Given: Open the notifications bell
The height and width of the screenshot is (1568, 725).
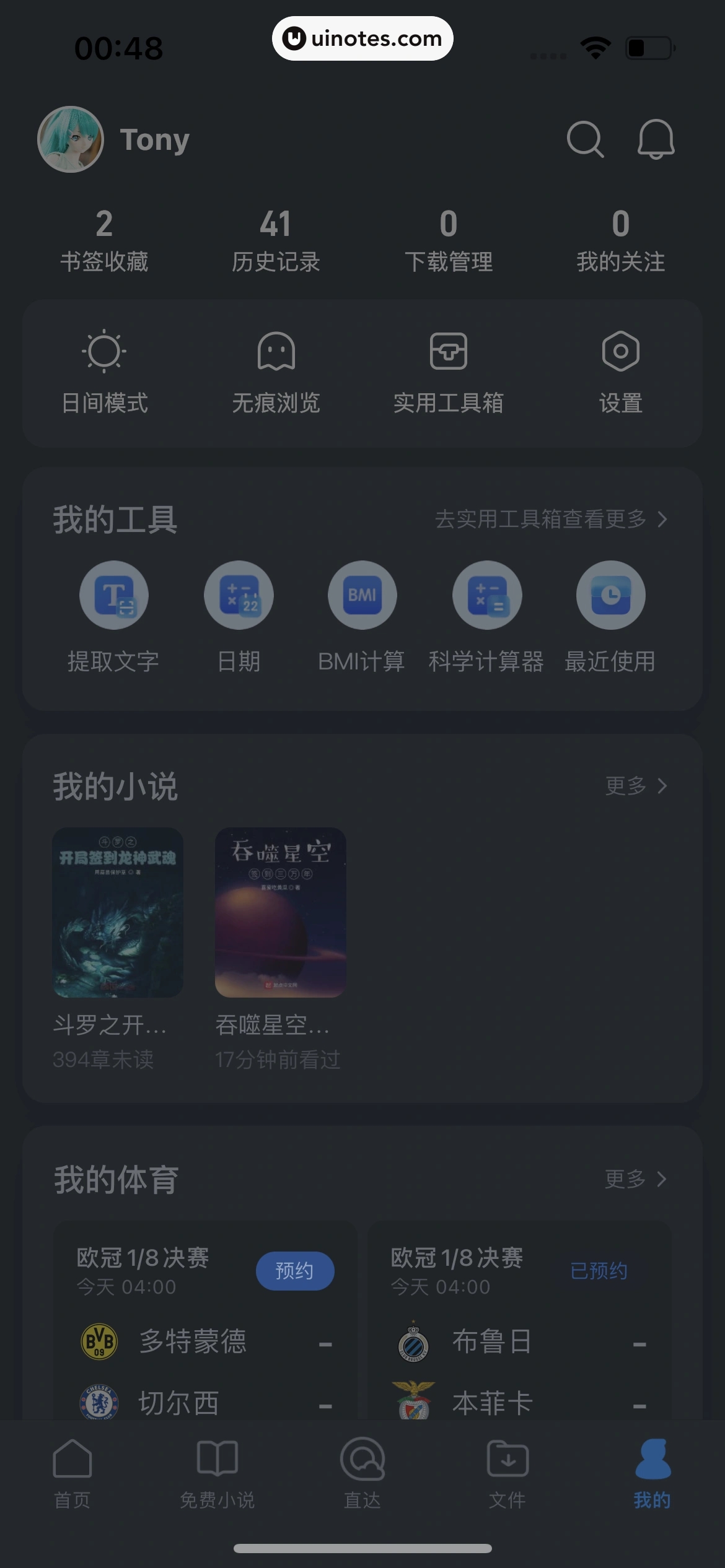Looking at the screenshot, I should [x=656, y=139].
